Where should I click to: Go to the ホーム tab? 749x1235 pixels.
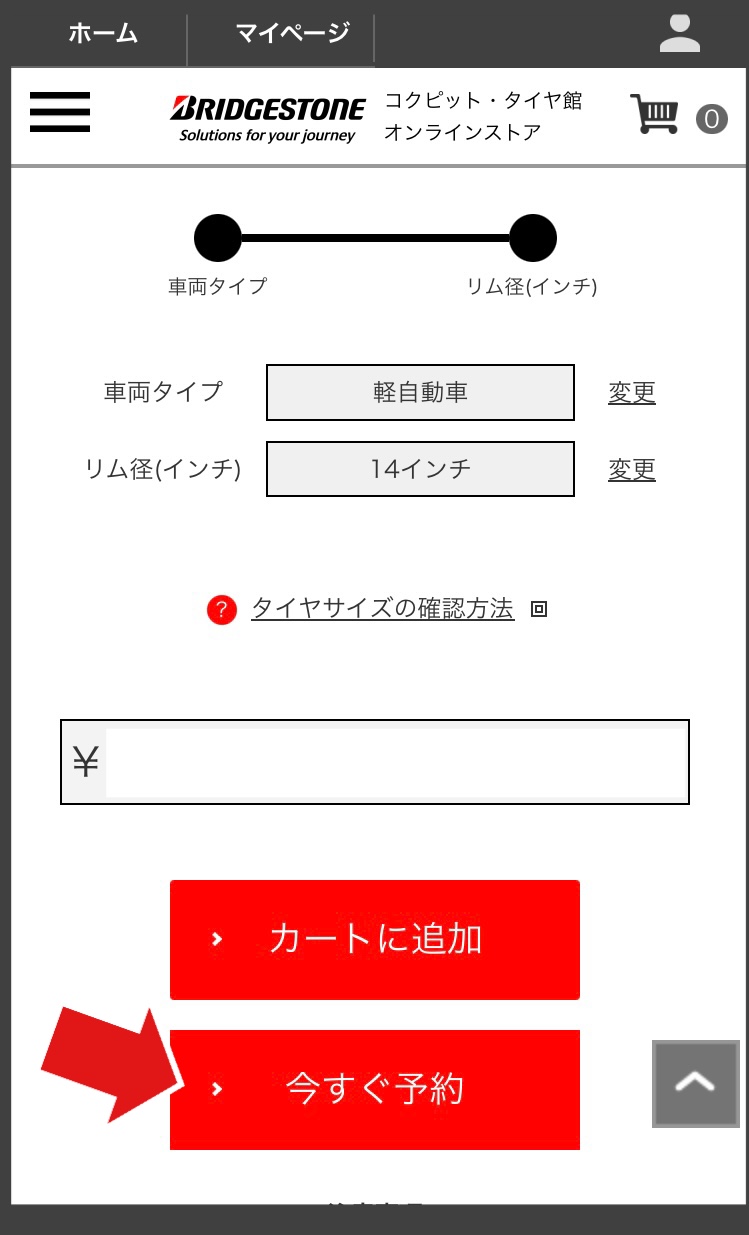tap(102, 33)
